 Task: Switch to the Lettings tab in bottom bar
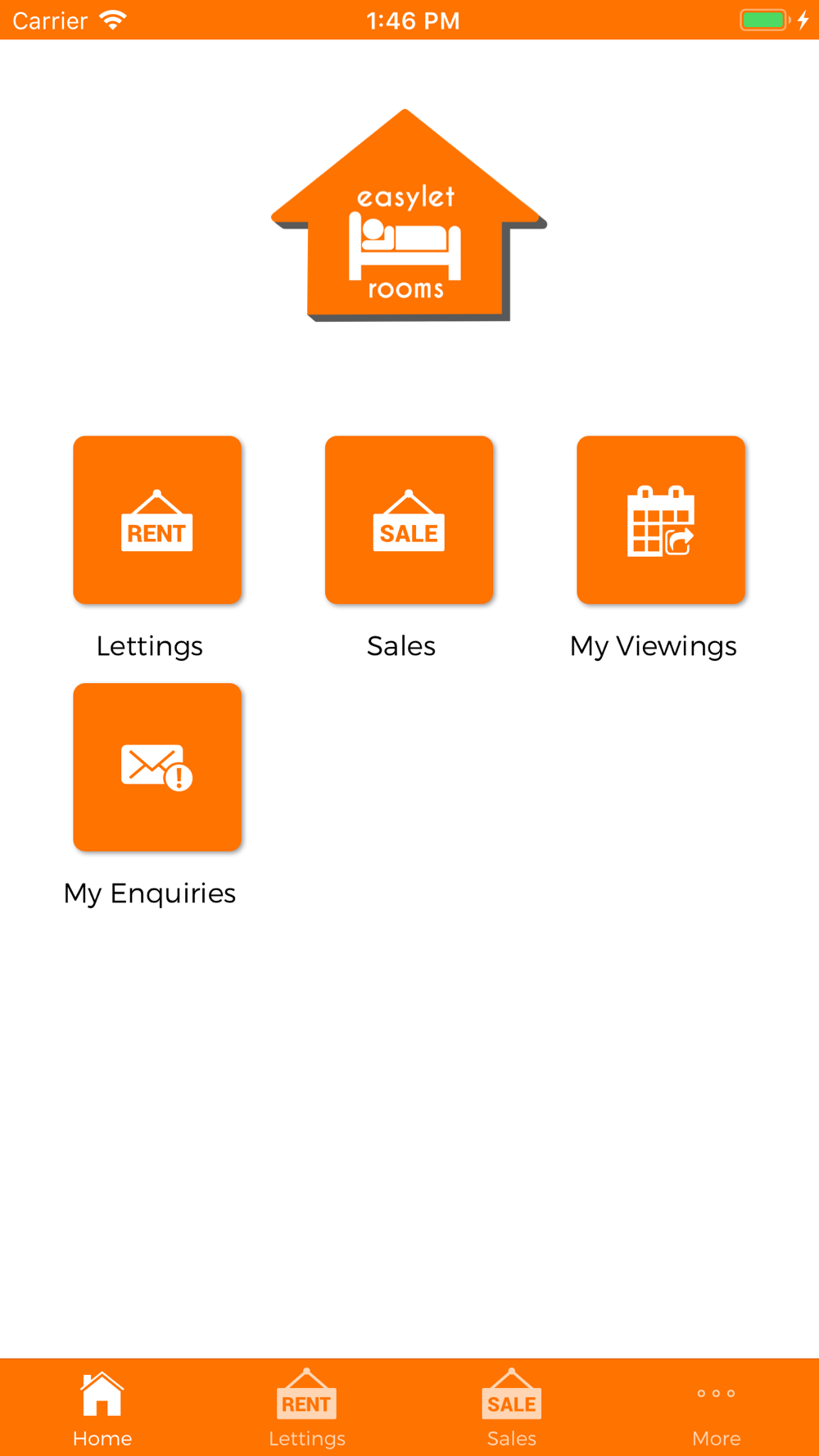click(307, 1408)
